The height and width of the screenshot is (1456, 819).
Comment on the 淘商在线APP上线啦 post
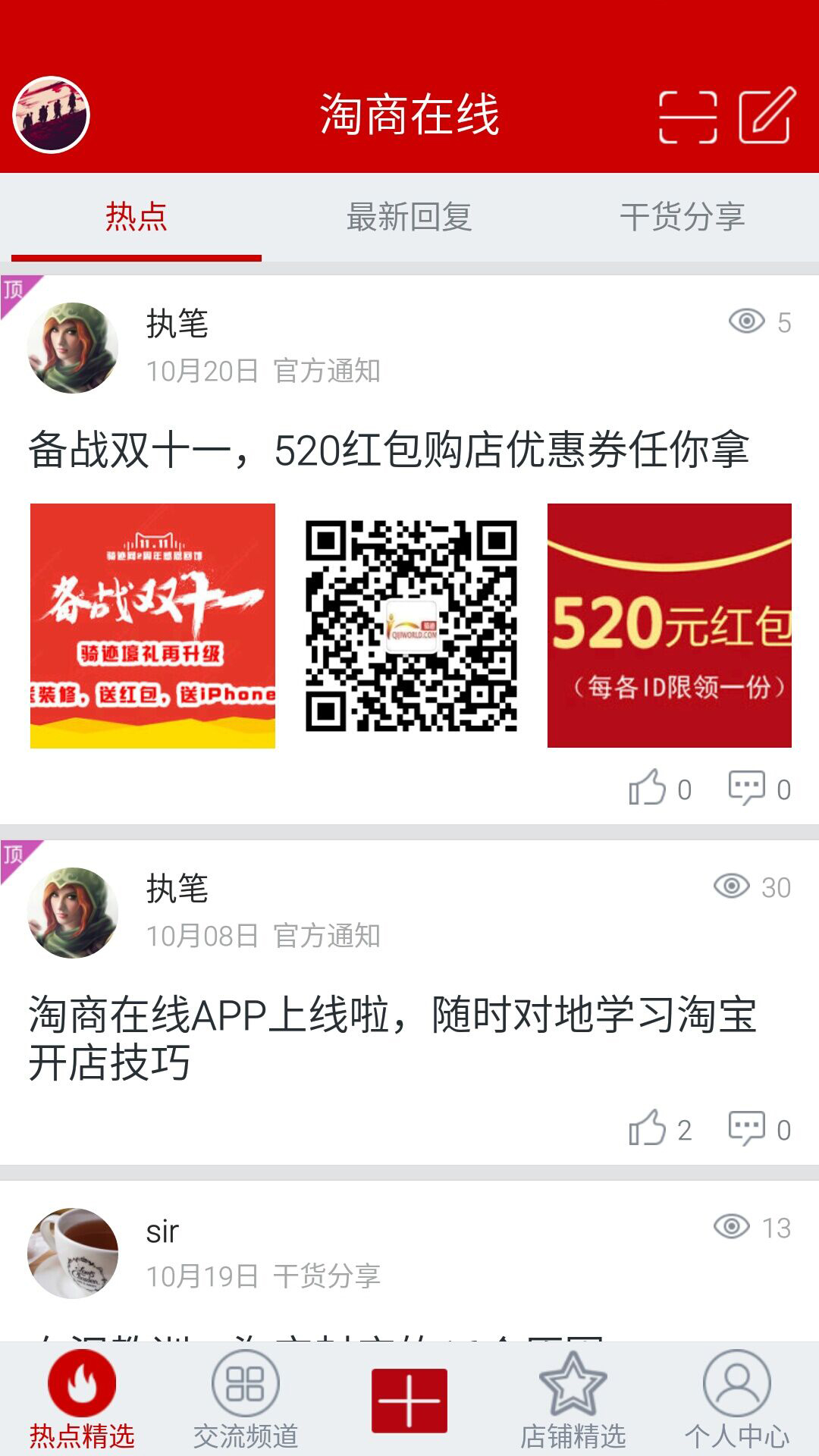(746, 1128)
